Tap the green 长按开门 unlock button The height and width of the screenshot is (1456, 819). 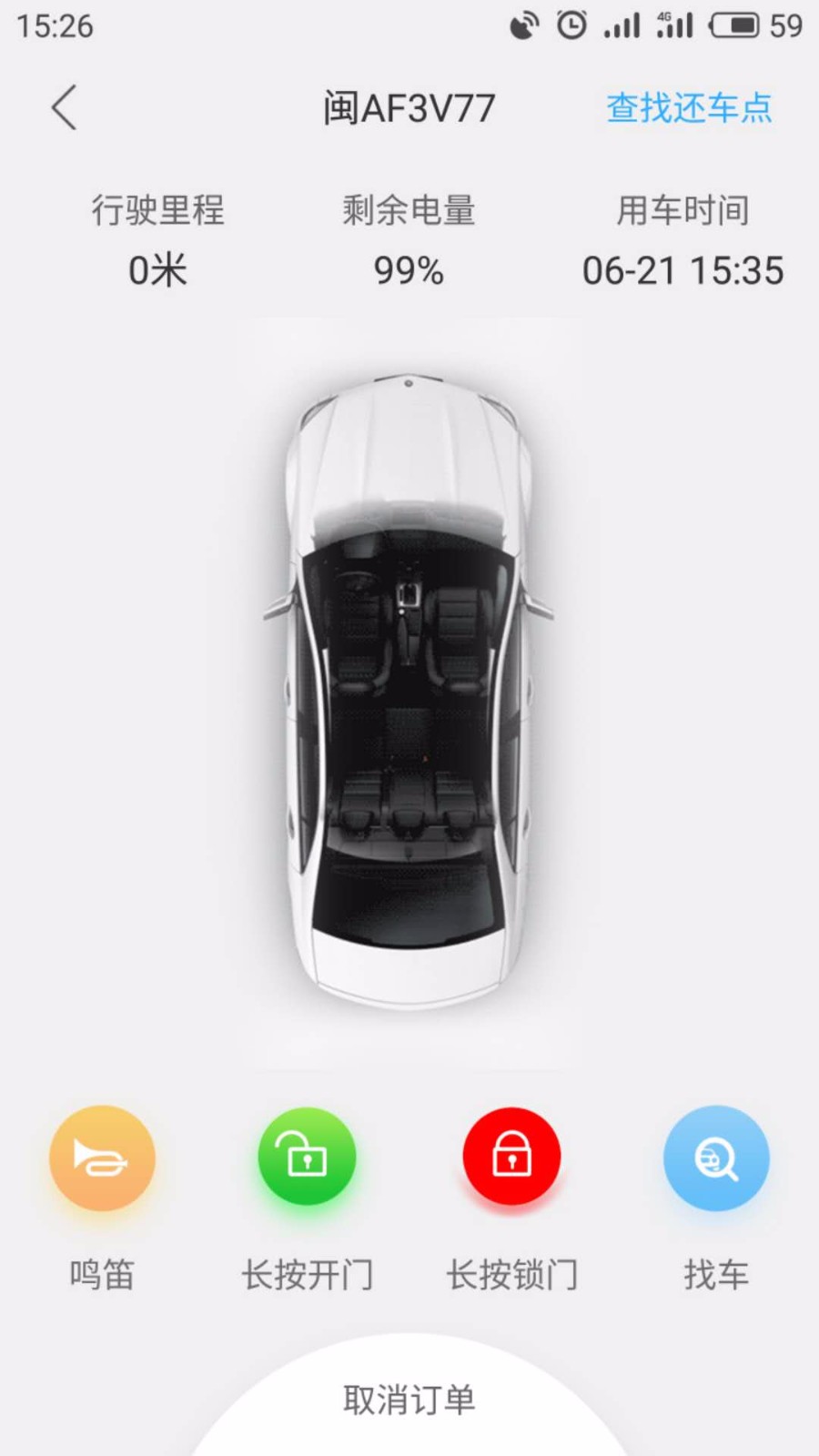(307, 1158)
